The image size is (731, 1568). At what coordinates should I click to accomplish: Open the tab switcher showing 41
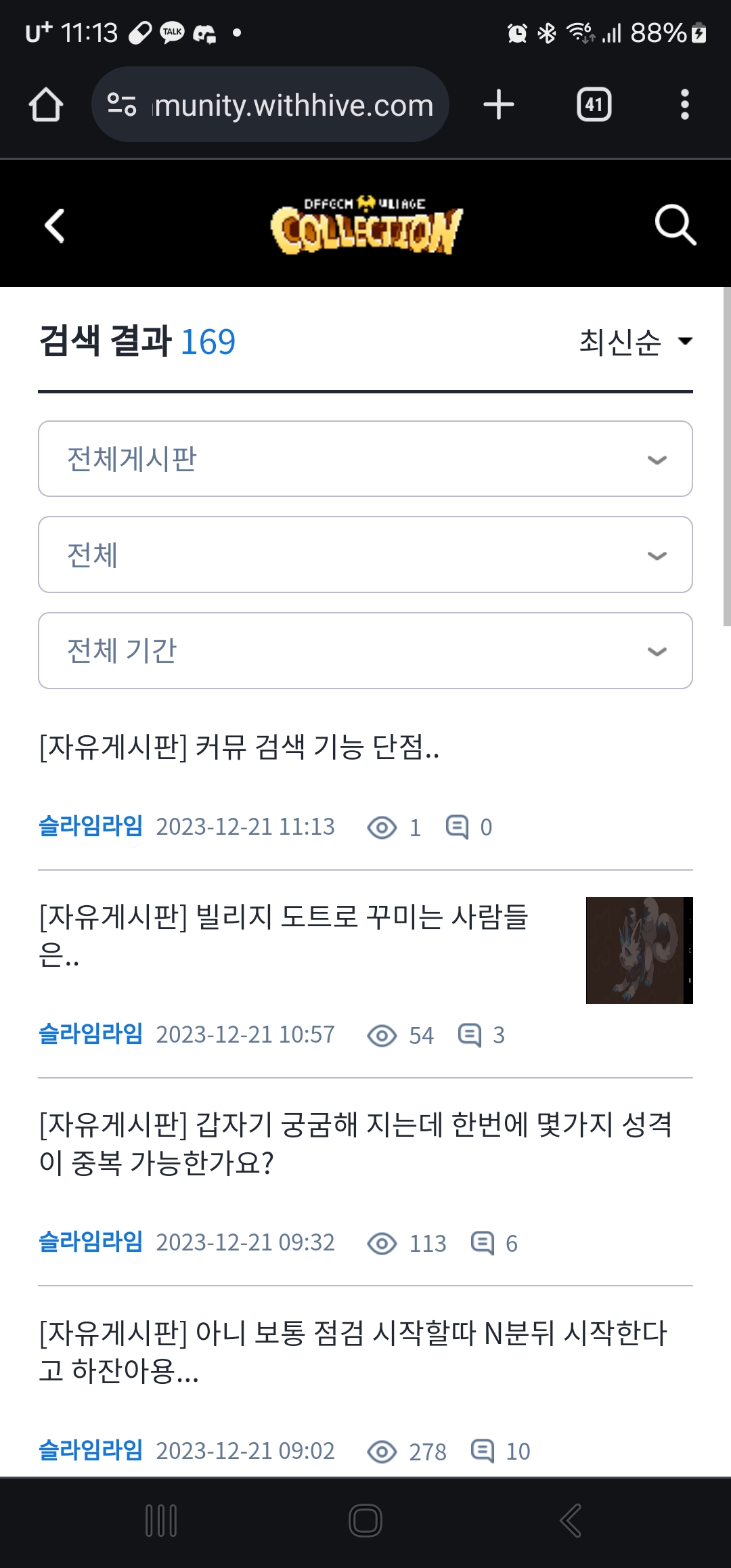[594, 105]
